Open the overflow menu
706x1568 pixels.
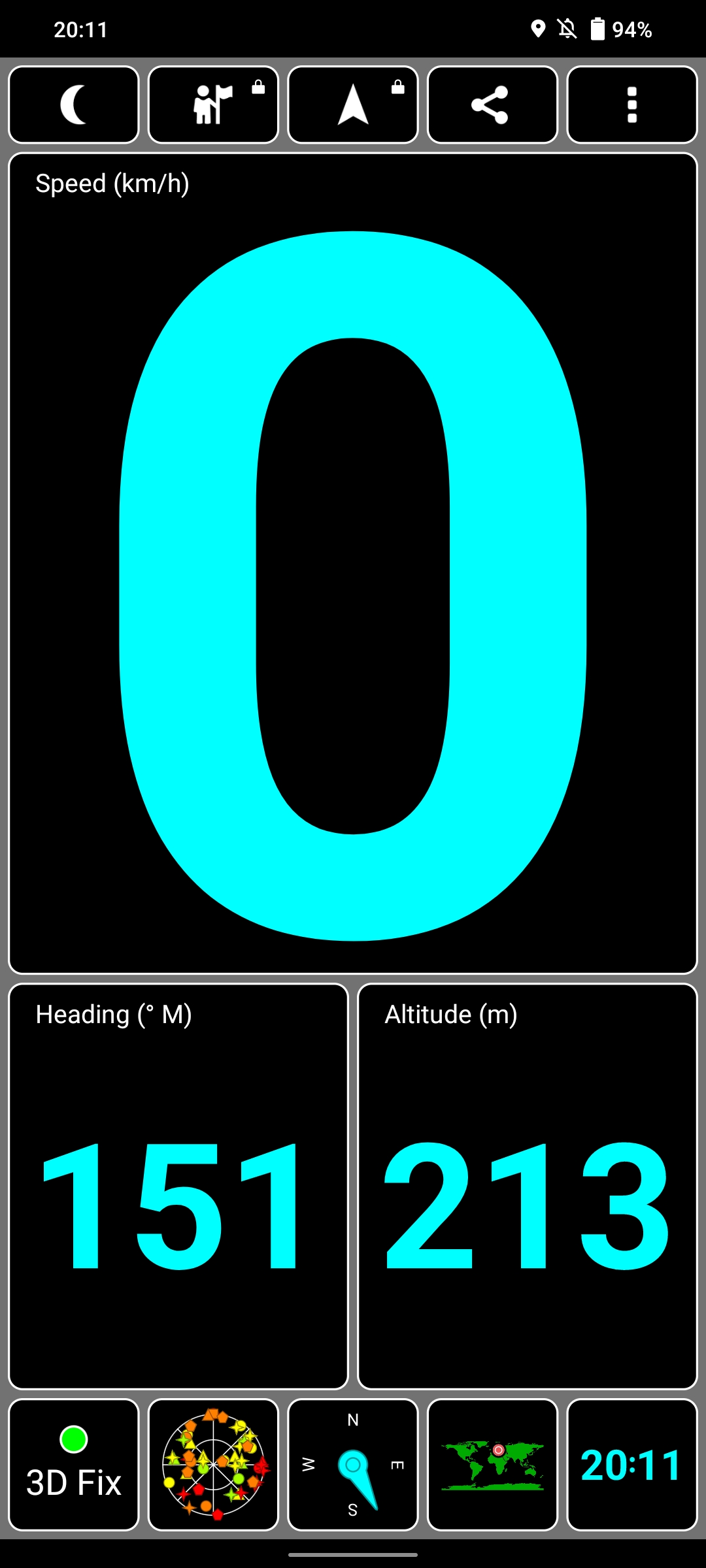[631, 105]
